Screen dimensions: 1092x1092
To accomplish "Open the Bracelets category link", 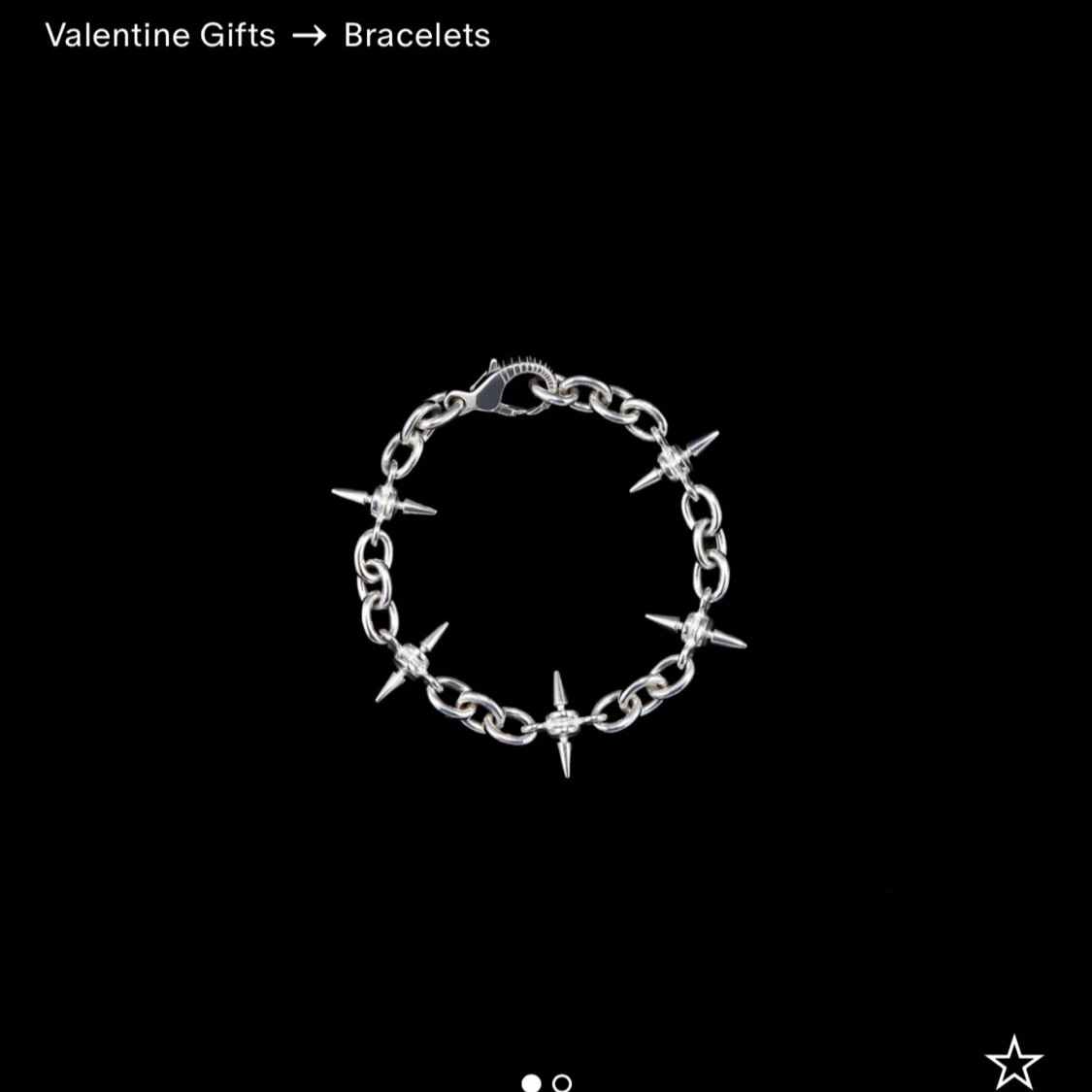I will pyautogui.click(x=416, y=36).
